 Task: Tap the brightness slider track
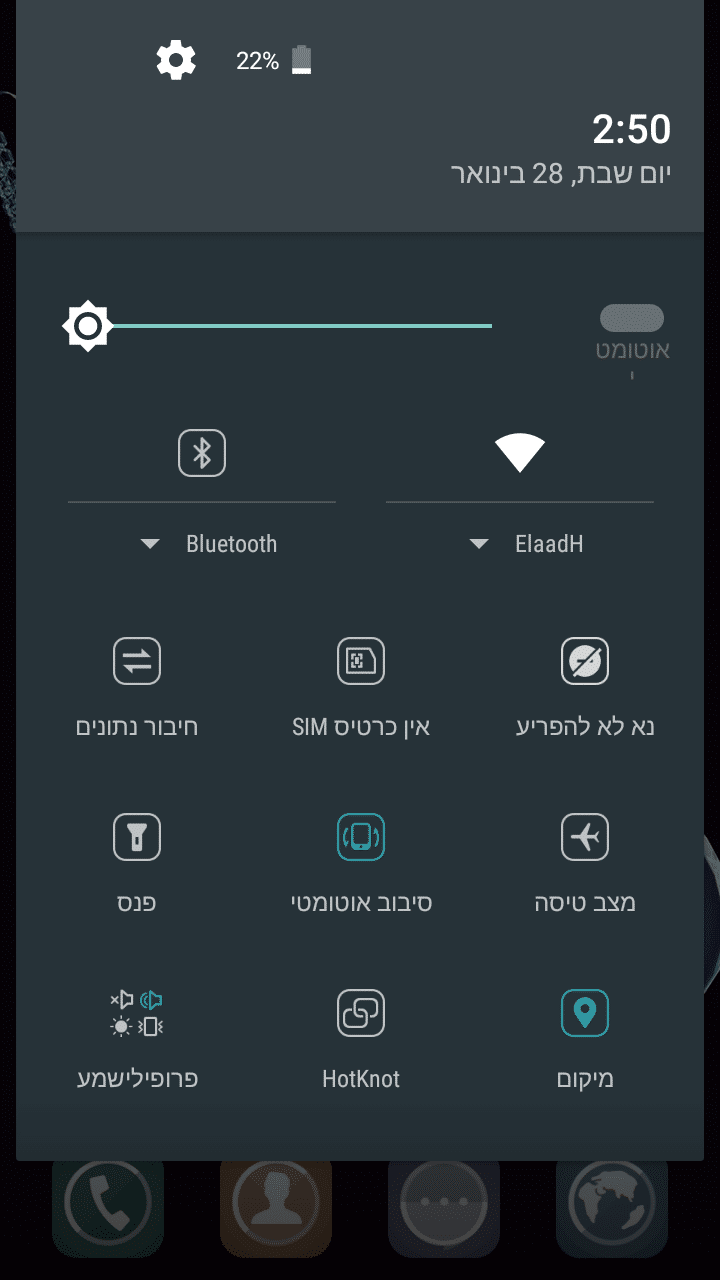tap(300, 326)
